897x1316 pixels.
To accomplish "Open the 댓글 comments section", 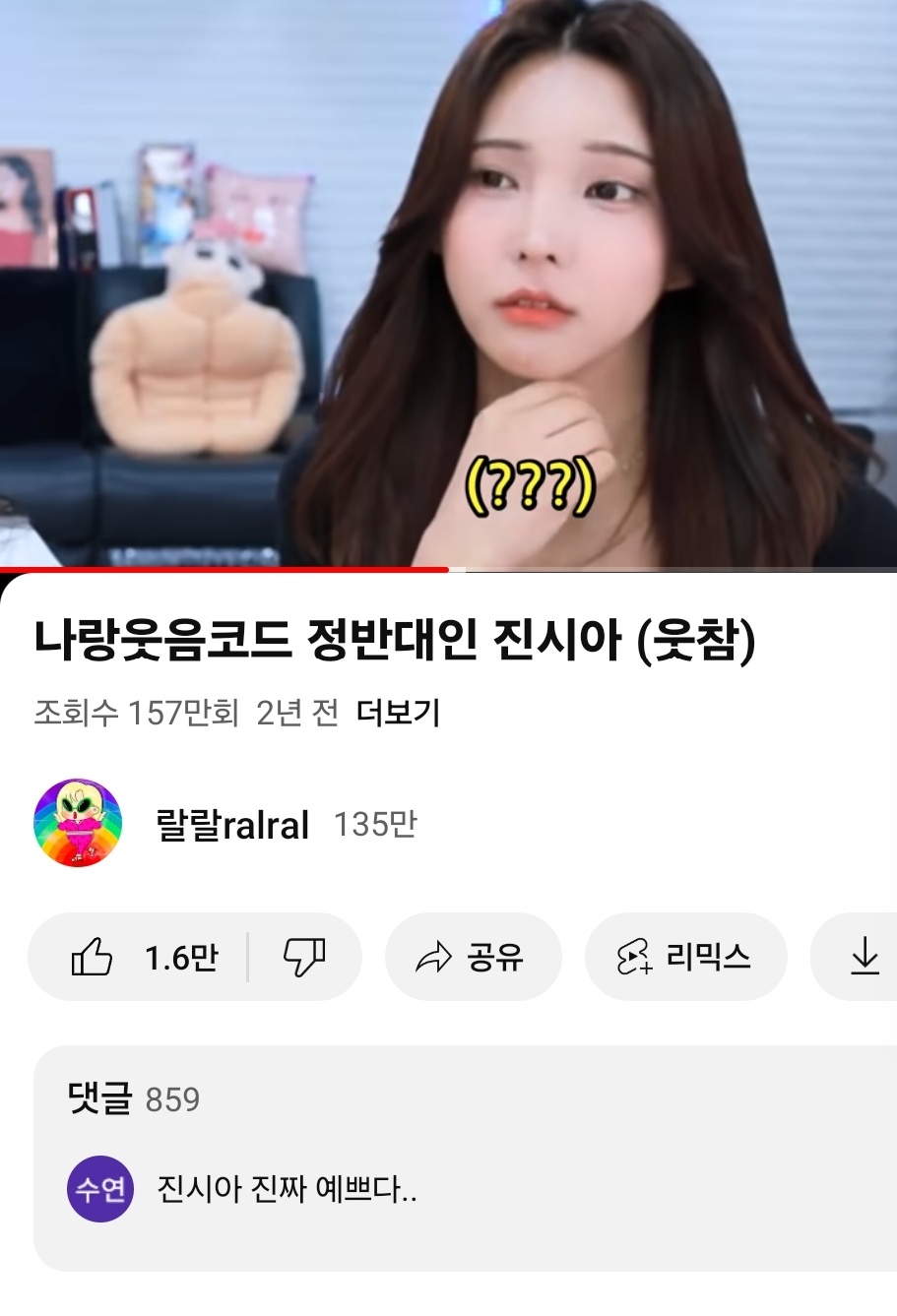I will click(465, 1157).
